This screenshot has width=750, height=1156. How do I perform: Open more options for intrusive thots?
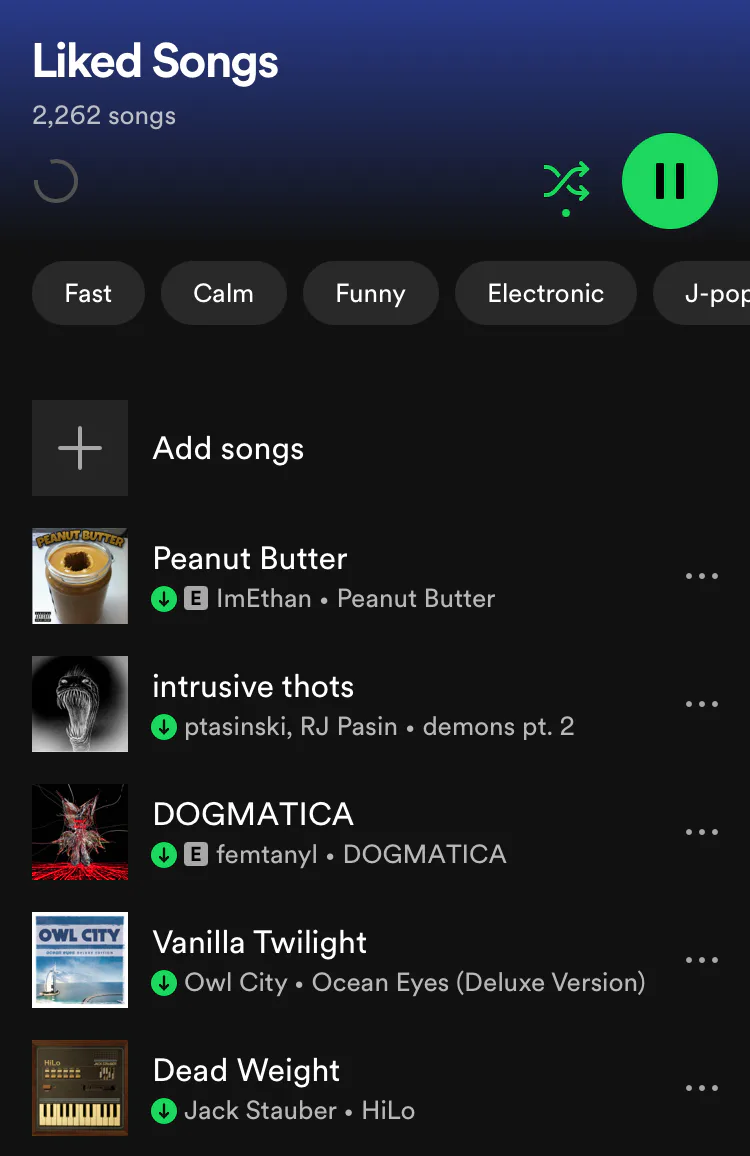pos(702,704)
